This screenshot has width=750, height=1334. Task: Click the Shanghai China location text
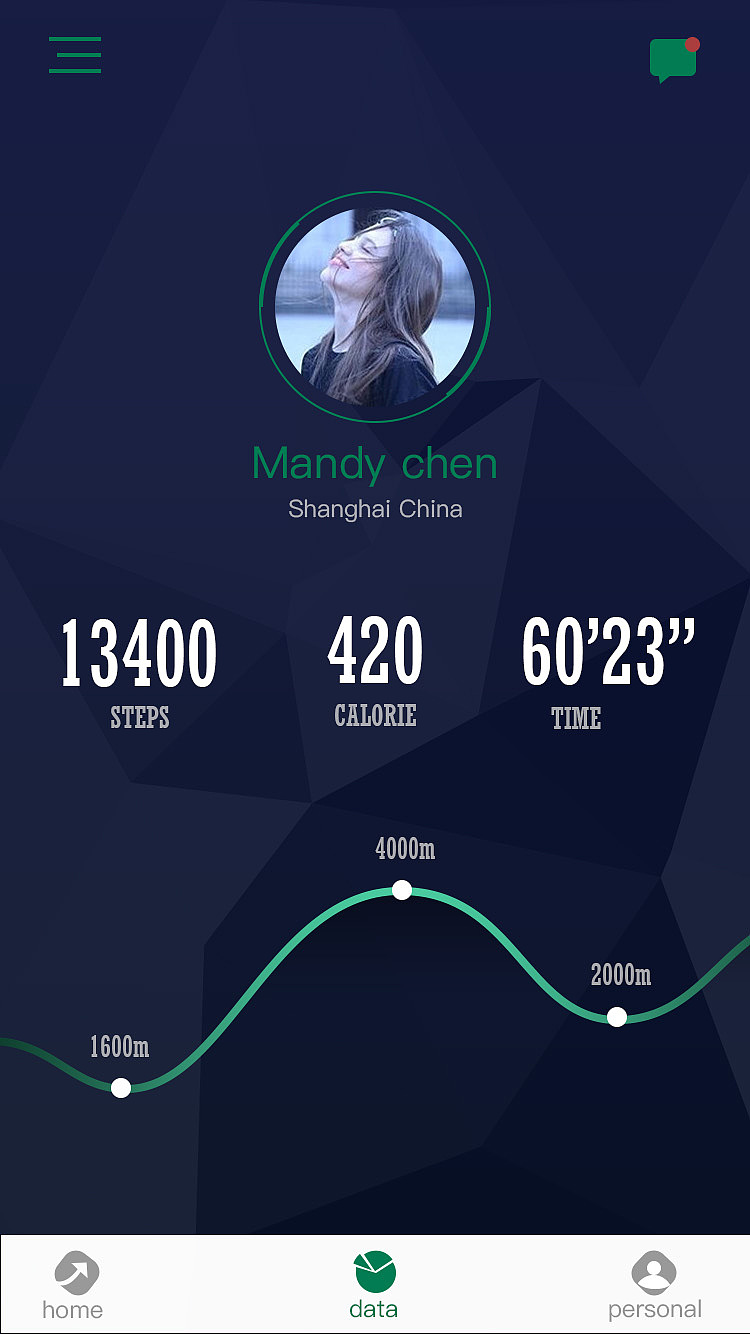pos(374,508)
